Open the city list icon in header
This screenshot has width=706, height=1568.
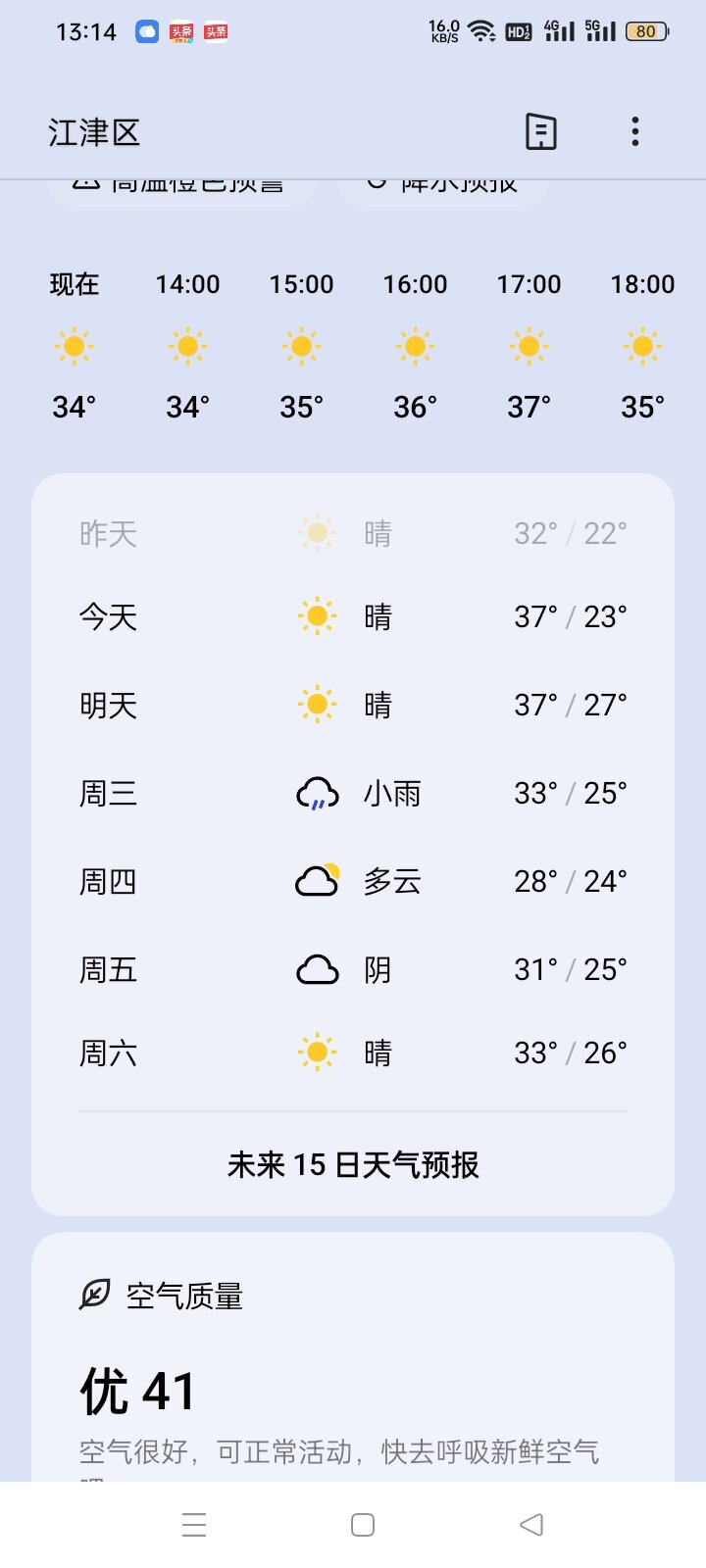541,131
